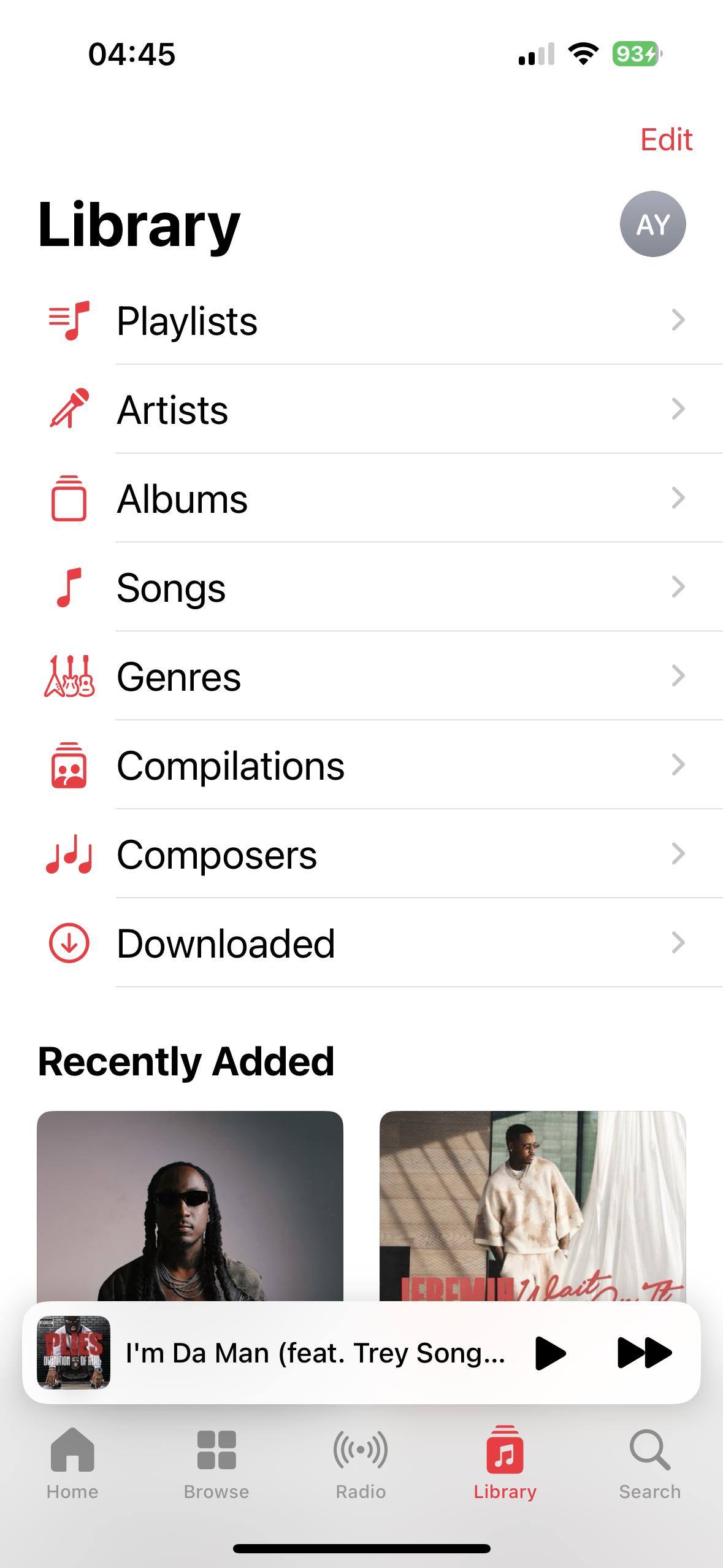The width and height of the screenshot is (723, 1568).
Task: Open the AY account profile
Action: [652, 224]
